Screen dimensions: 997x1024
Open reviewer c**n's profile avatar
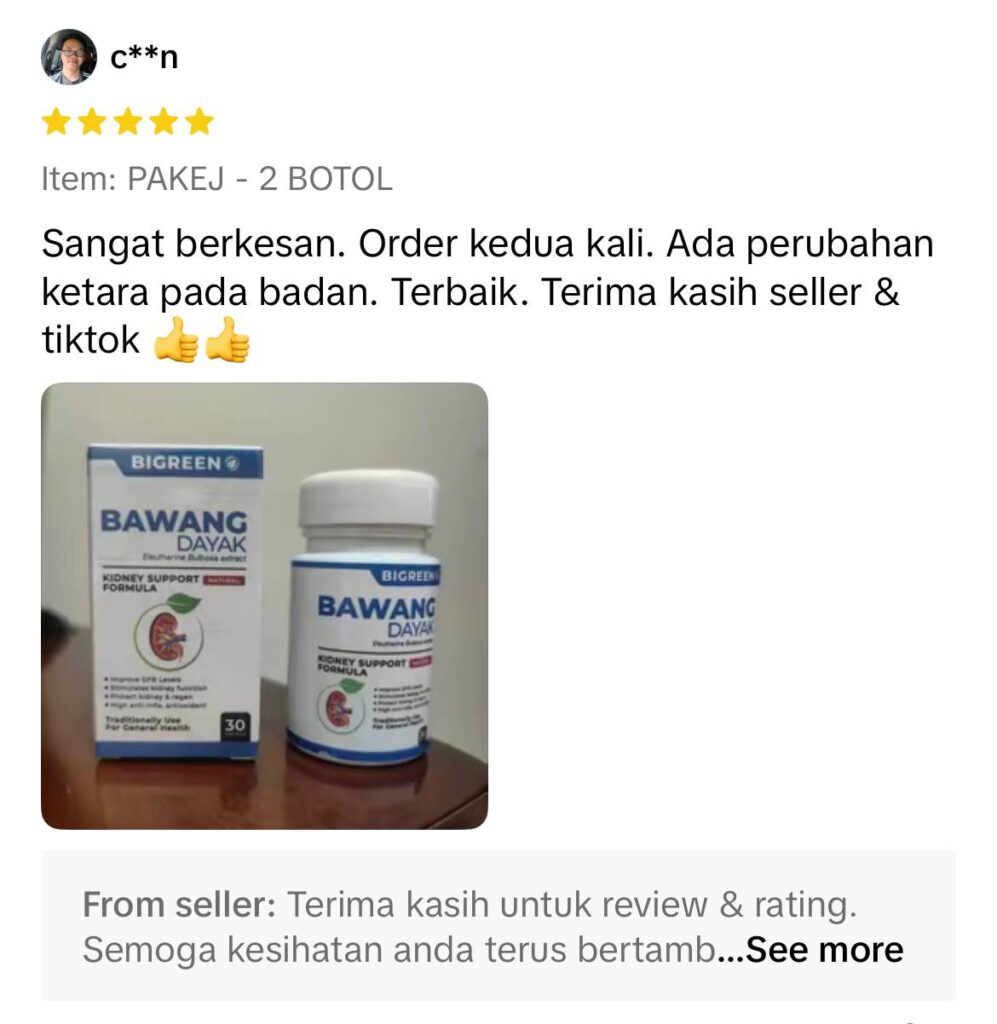[x=68, y=57]
